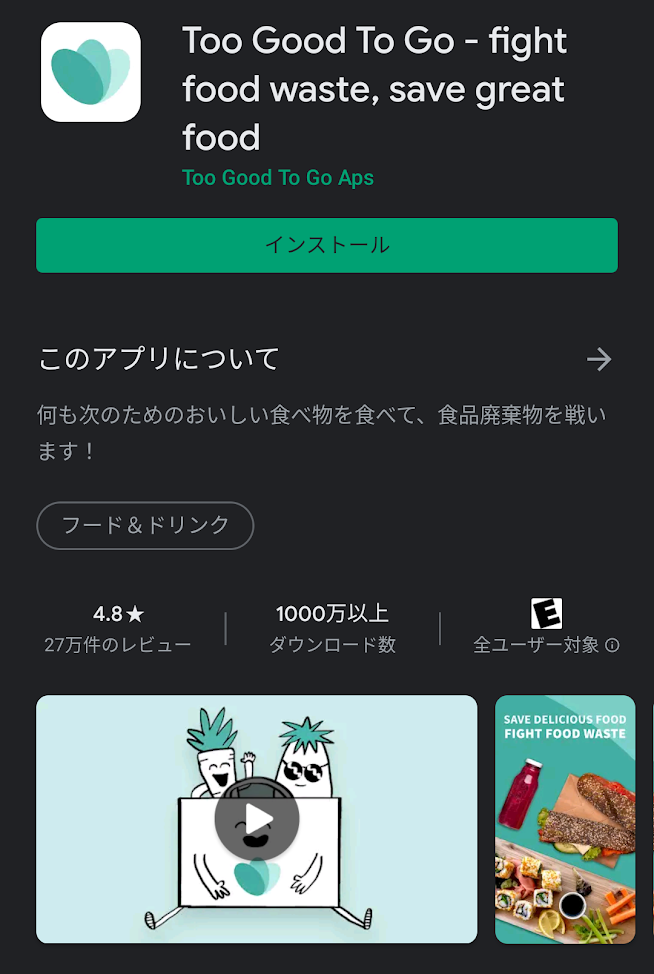Select the フード＆ドリンク category chip
The width and height of the screenshot is (654, 974).
tap(145, 525)
